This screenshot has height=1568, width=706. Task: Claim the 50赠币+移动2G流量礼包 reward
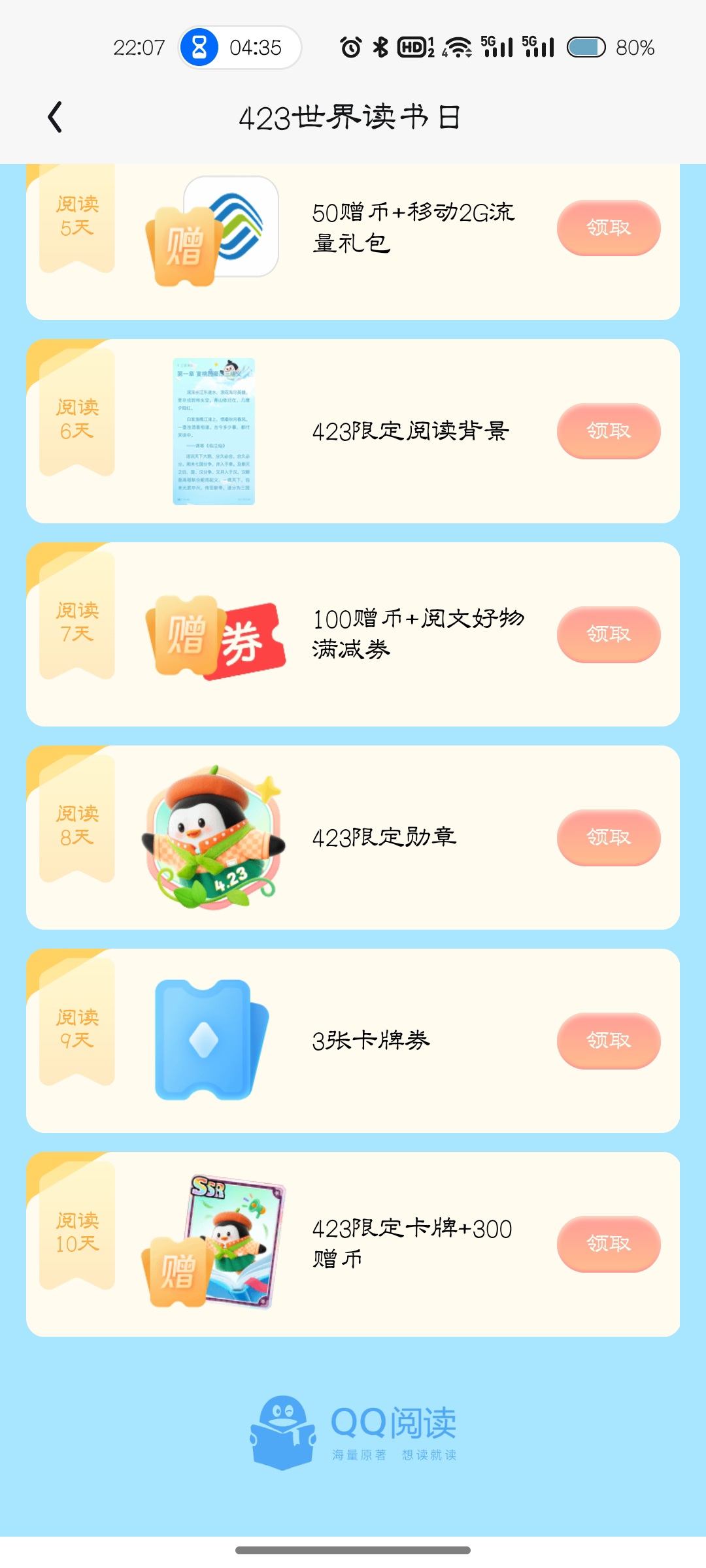[x=609, y=227]
